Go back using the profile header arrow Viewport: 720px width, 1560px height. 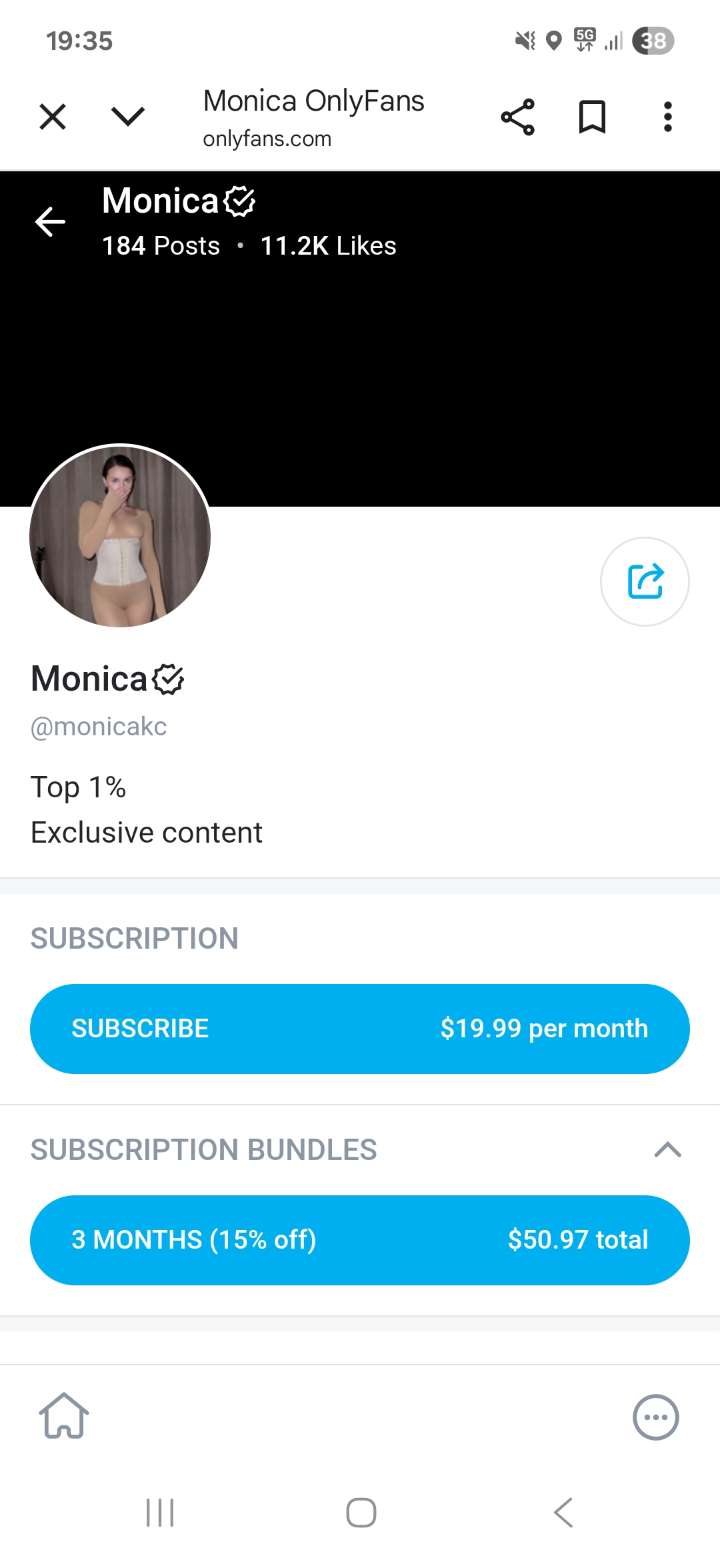click(50, 222)
